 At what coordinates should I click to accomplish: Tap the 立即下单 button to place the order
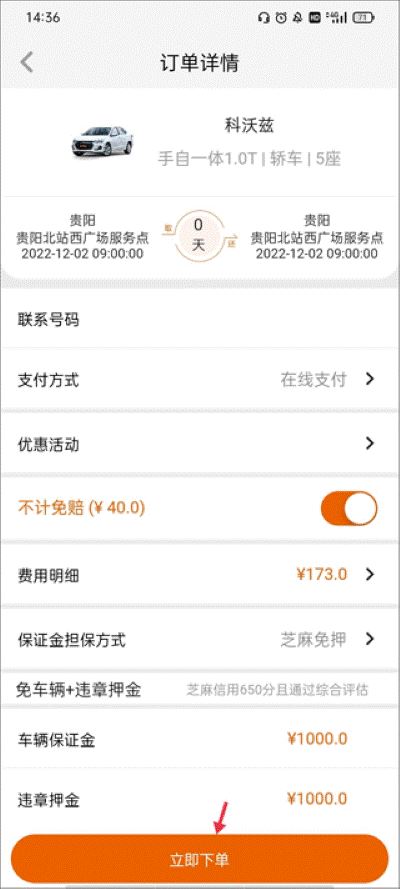point(199,860)
